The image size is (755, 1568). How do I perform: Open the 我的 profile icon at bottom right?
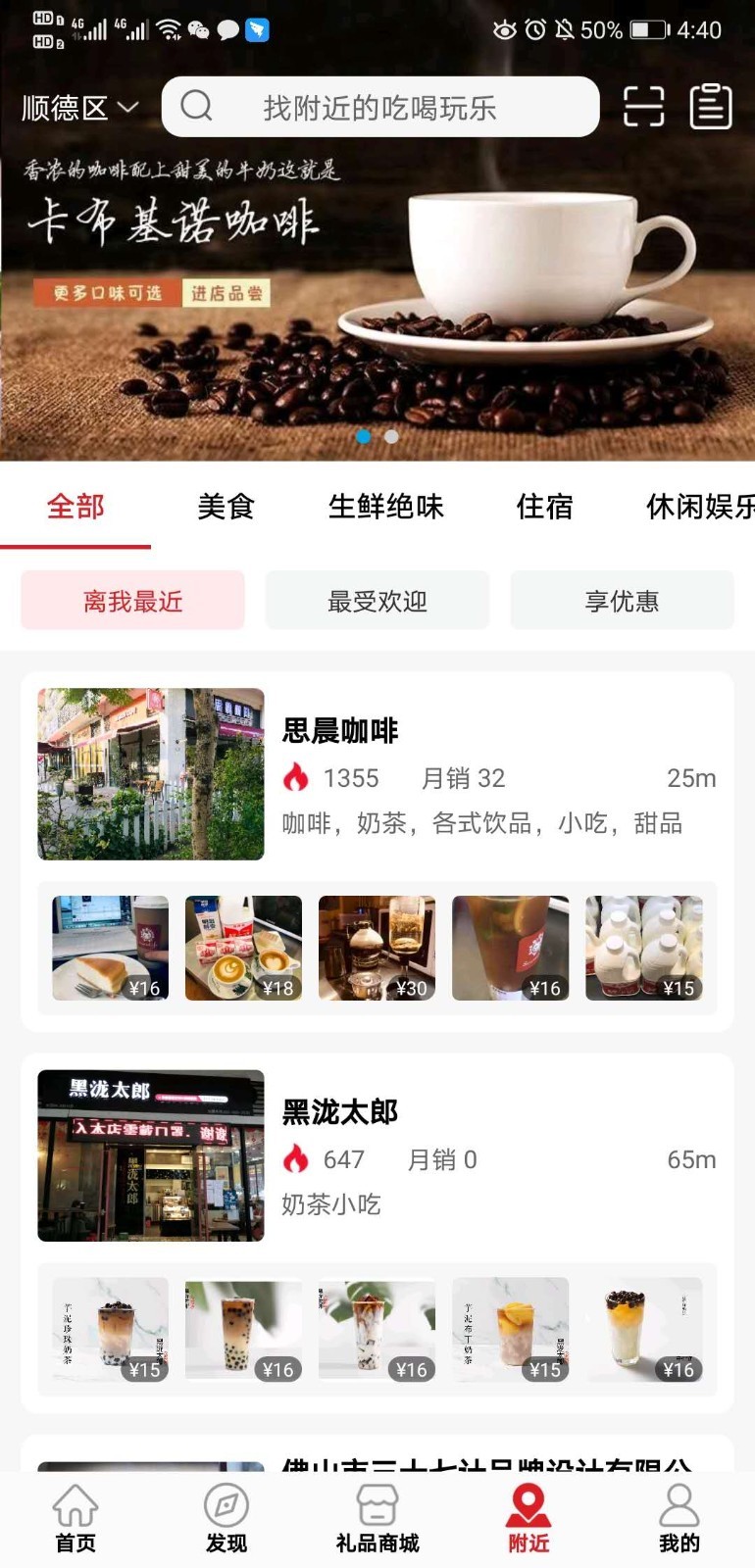[x=679, y=1504]
